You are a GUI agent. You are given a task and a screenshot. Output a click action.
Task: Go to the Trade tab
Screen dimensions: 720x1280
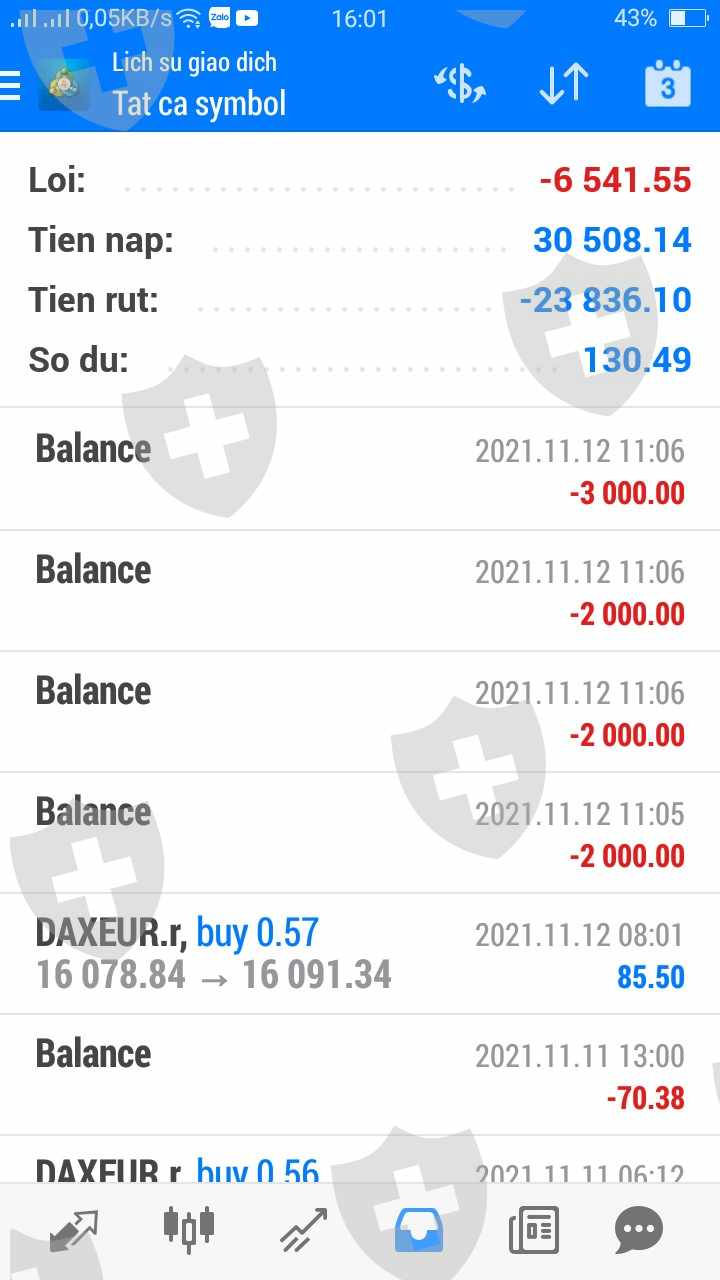coord(303,1228)
